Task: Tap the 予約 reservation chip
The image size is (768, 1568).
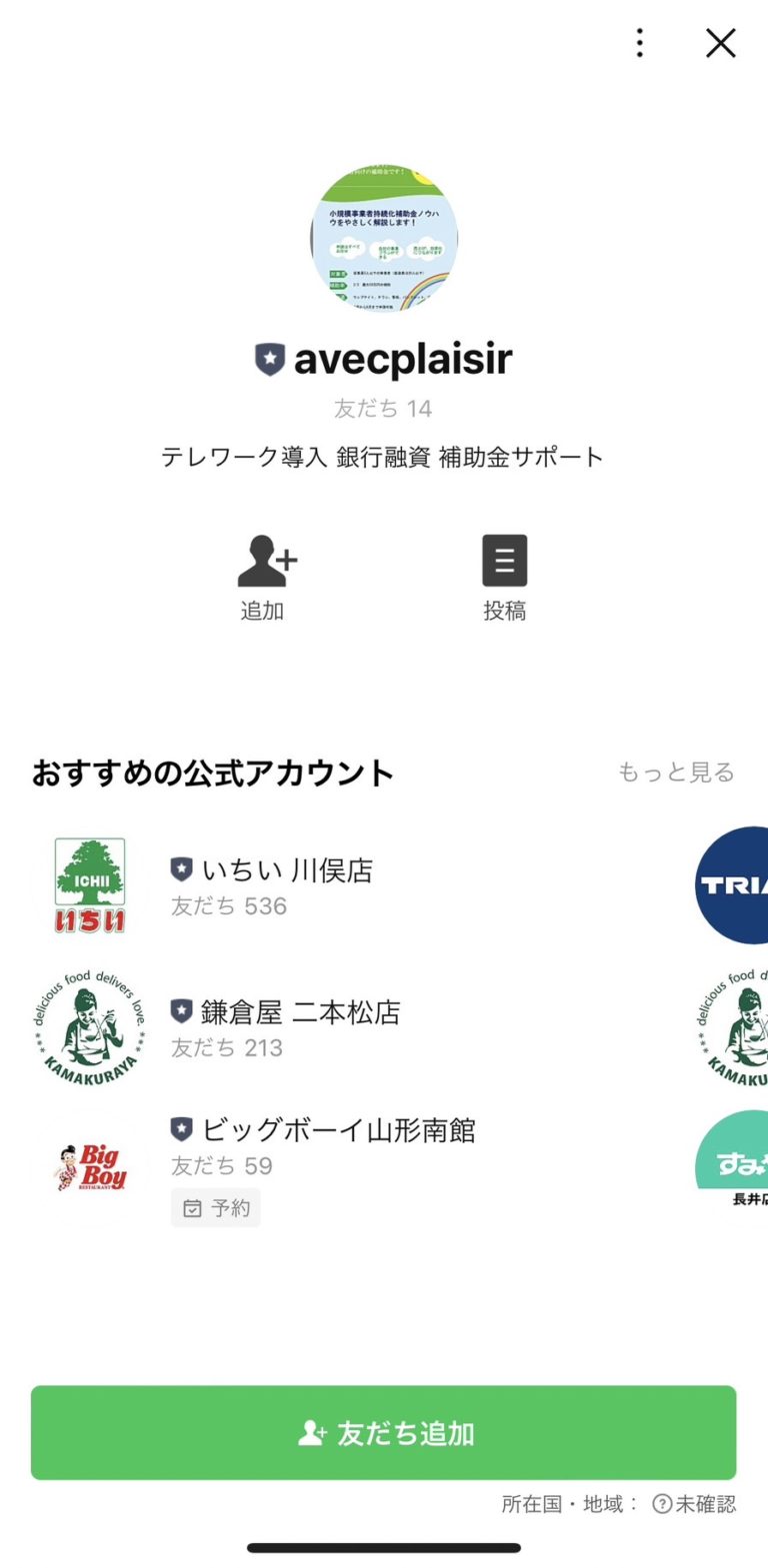Action: [x=216, y=1208]
